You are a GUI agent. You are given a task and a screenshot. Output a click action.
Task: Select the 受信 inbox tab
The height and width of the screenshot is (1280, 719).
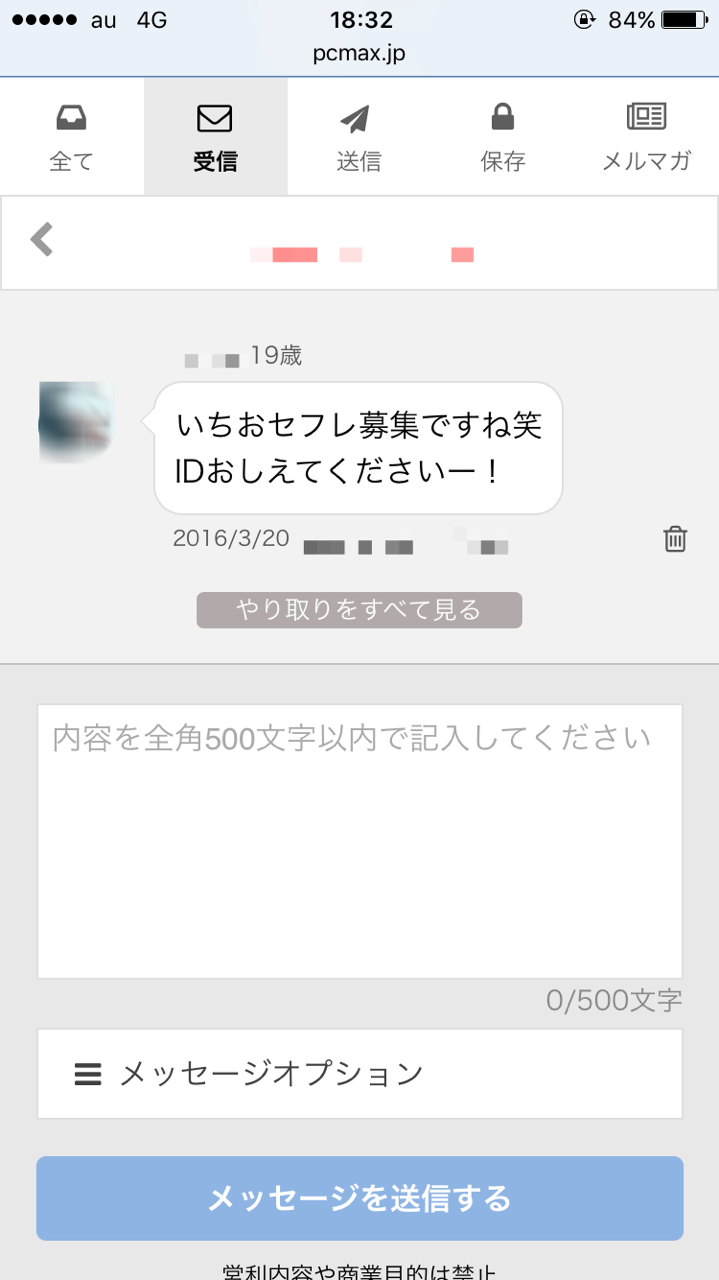216,137
